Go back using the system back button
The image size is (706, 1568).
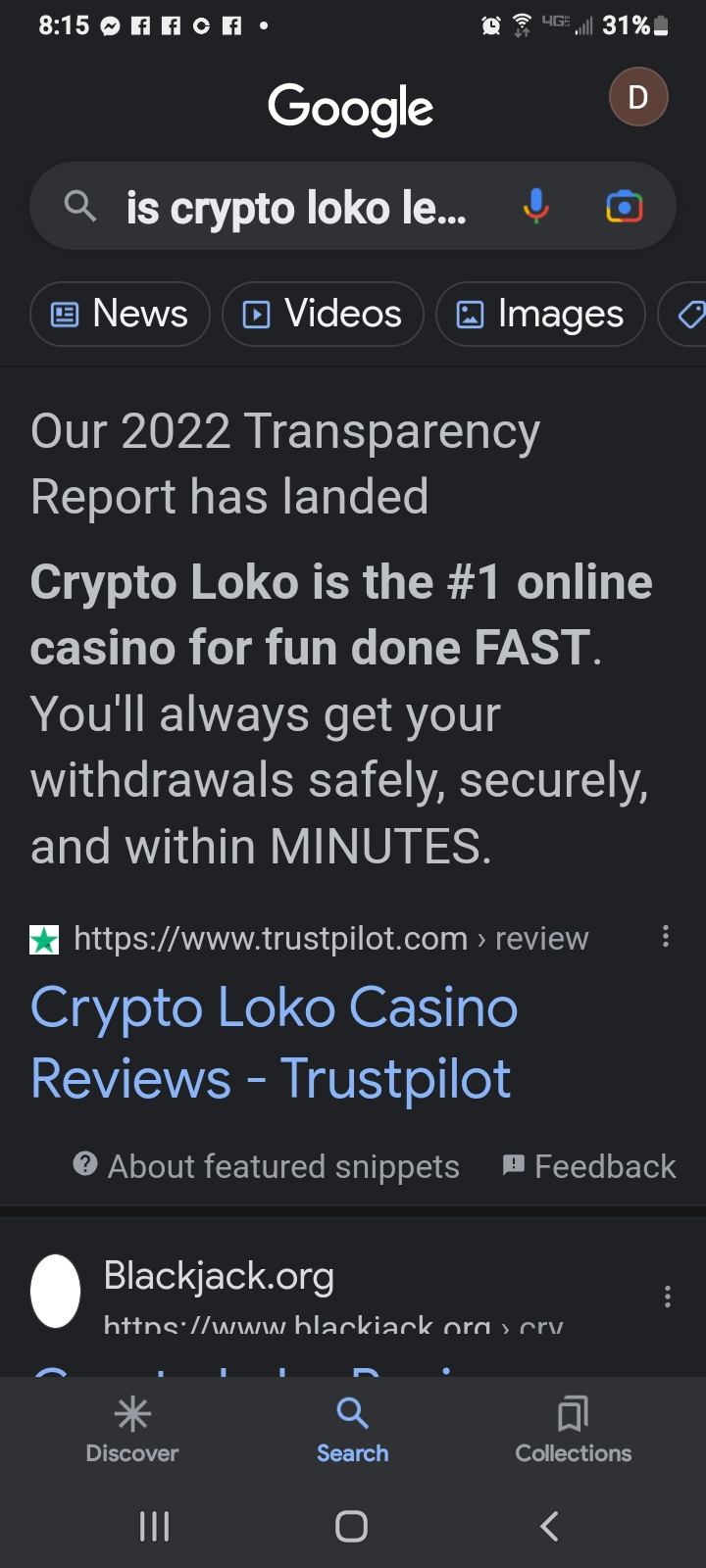coord(550,1526)
